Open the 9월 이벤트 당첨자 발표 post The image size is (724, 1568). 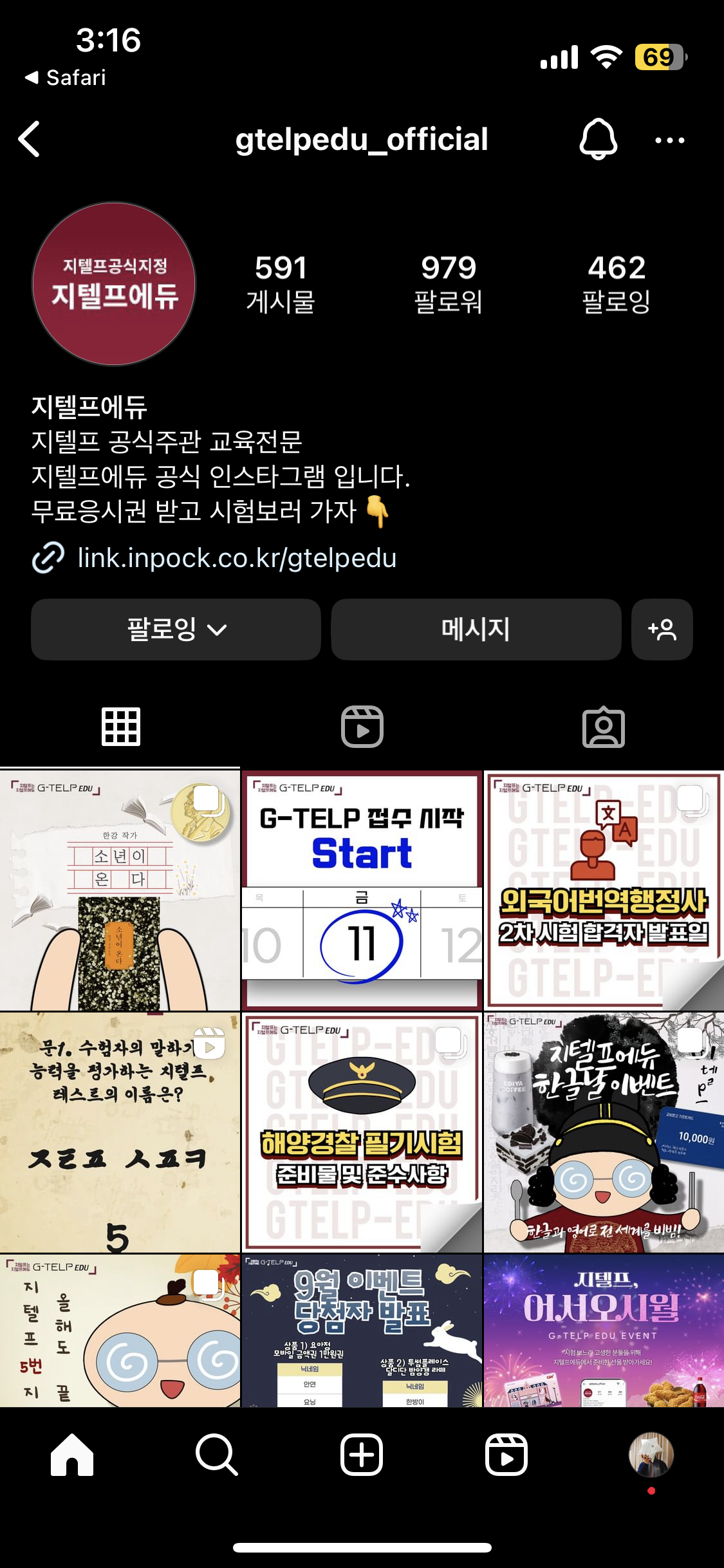pyautogui.click(x=362, y=1330)
